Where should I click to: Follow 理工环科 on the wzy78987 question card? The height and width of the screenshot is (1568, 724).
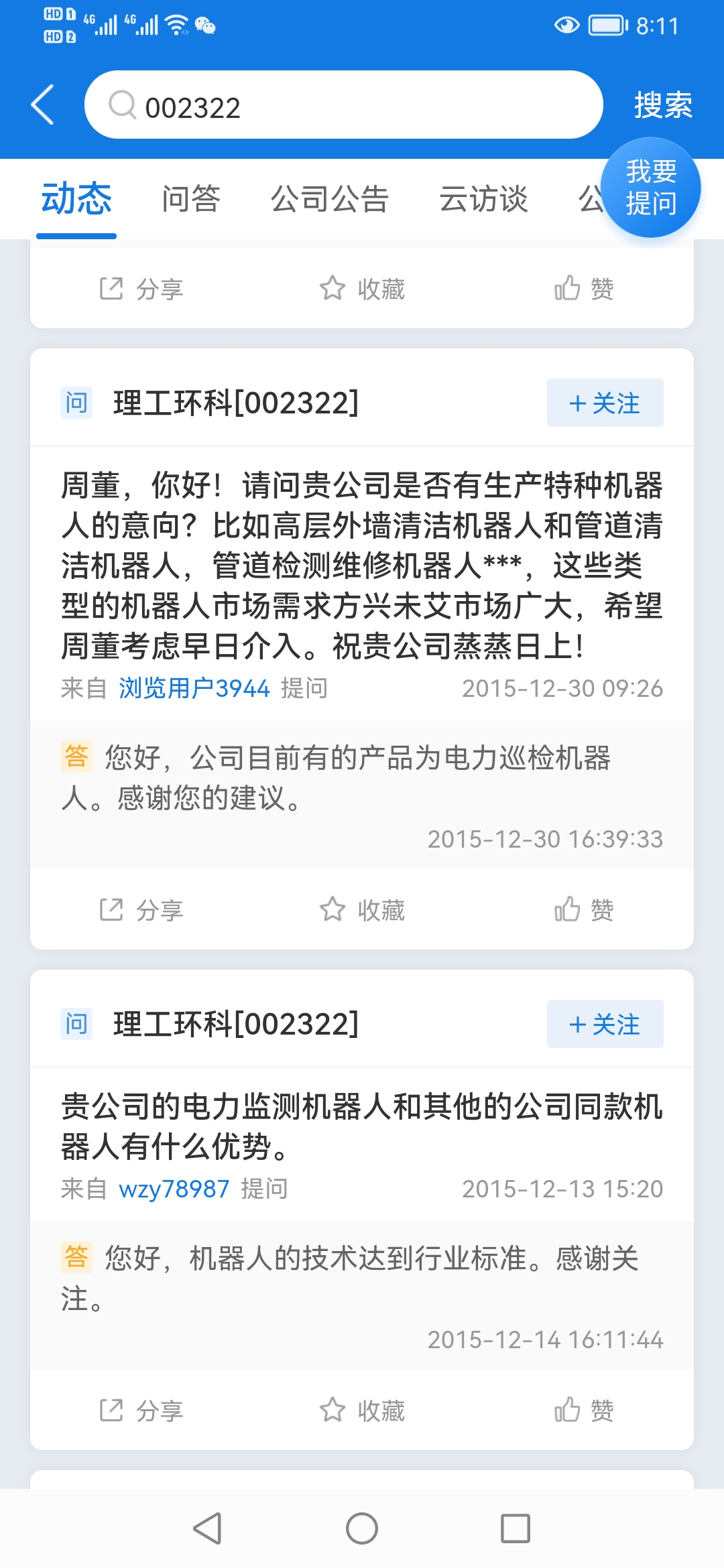605,1024
